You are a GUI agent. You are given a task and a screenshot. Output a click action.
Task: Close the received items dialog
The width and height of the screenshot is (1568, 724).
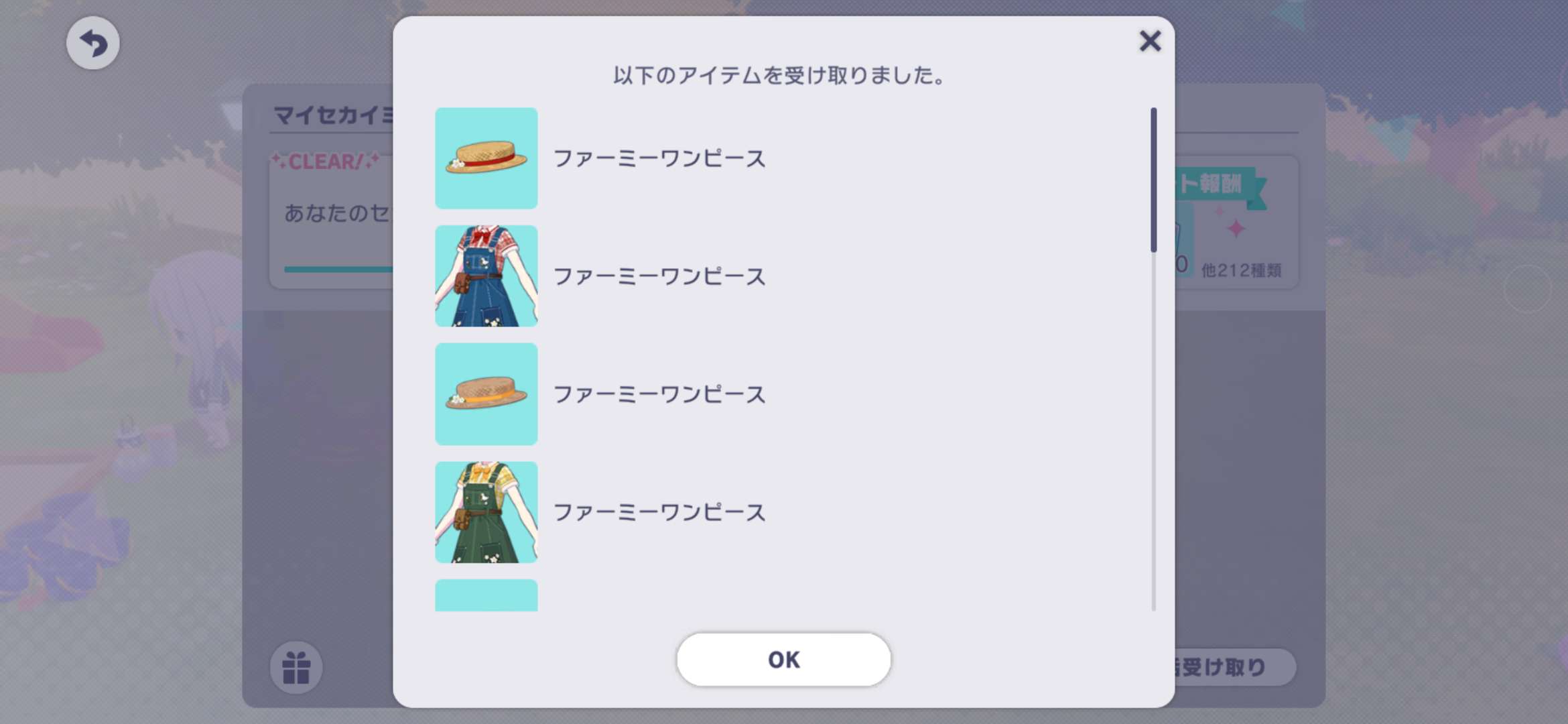[1150, 42]
